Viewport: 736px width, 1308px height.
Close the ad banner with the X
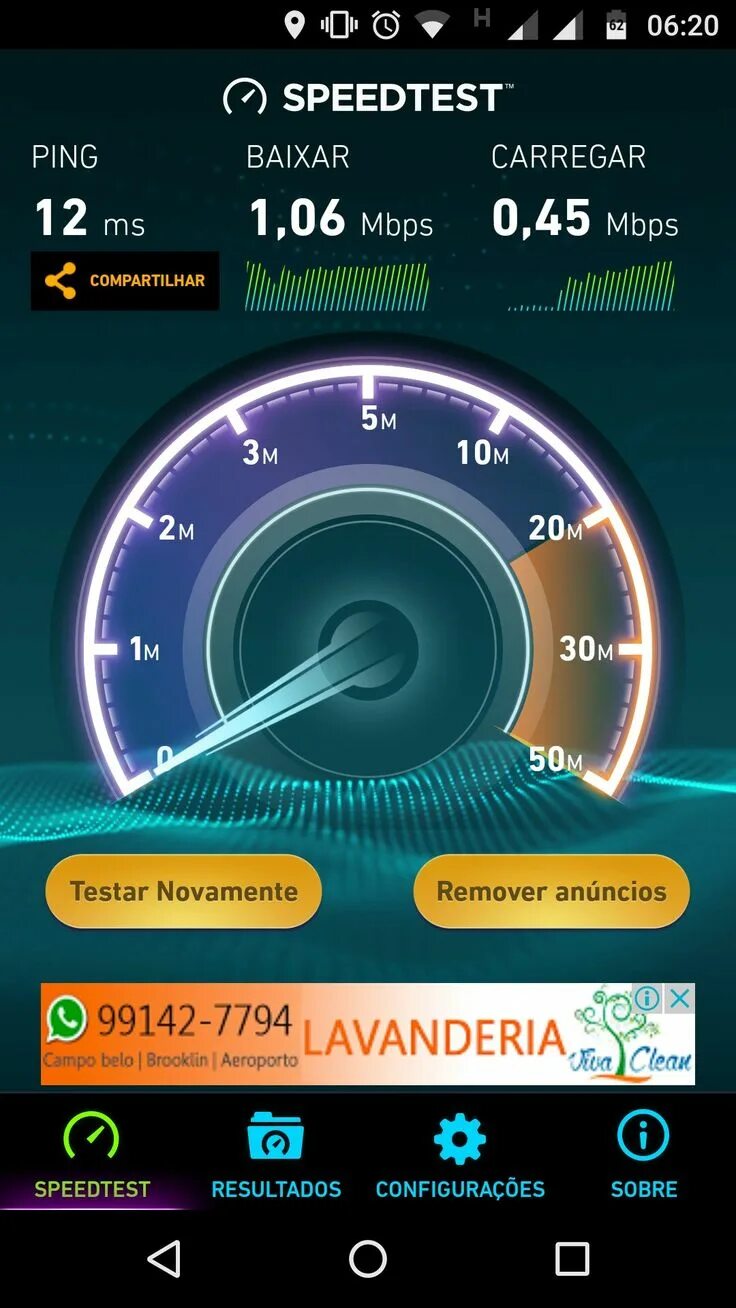680,998
